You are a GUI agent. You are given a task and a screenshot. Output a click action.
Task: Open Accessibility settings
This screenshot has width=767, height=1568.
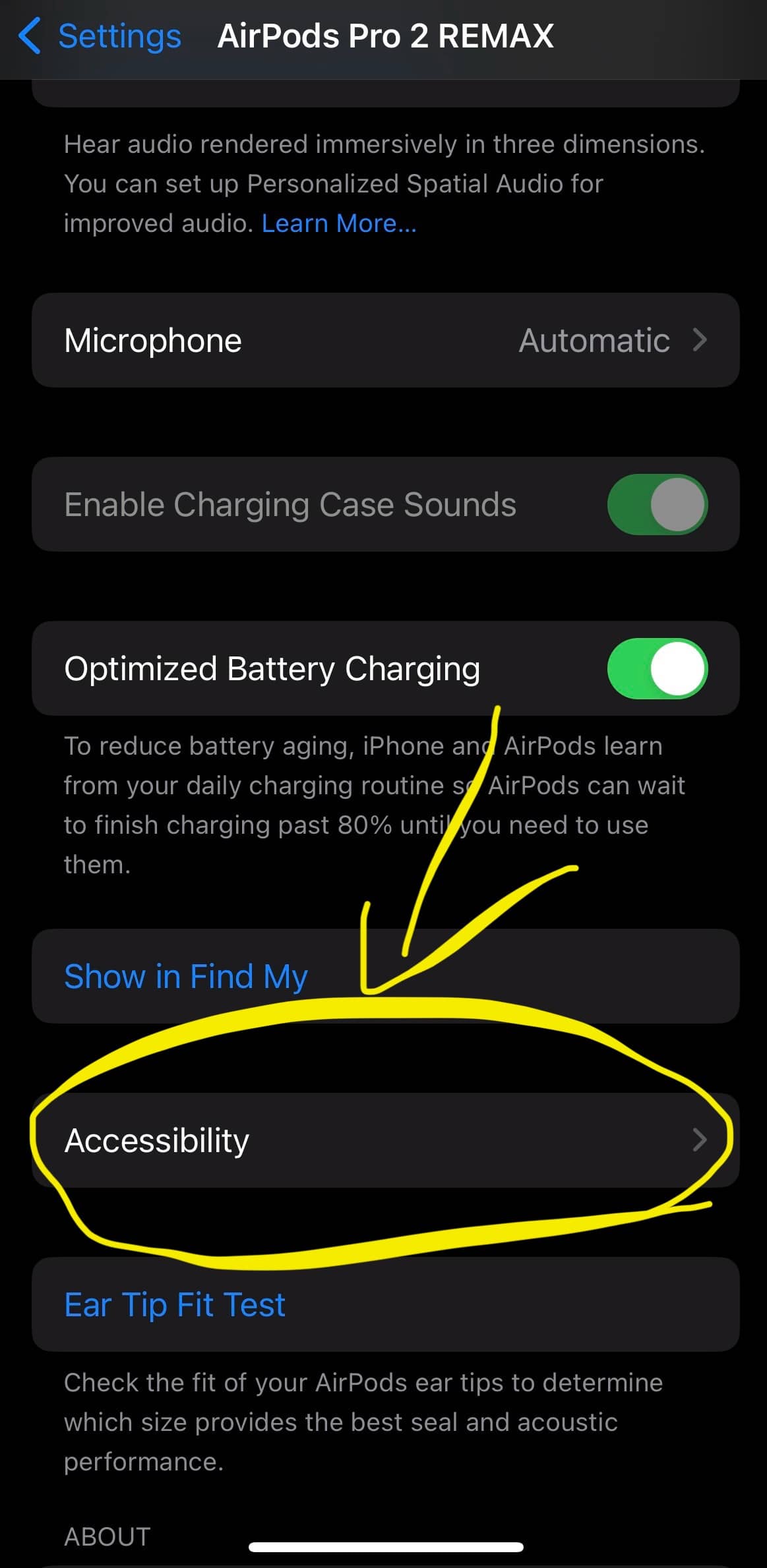385,1140
